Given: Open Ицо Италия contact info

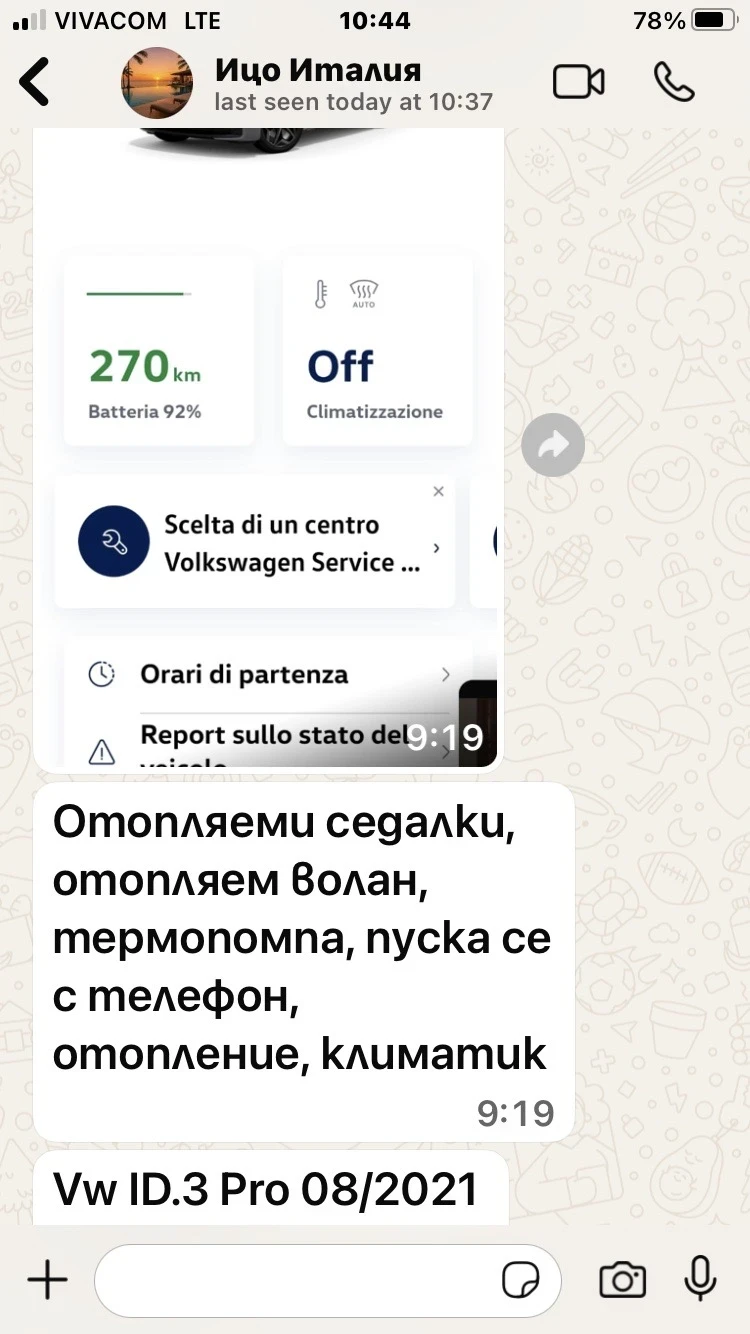Looking at the screenshot, I should (x=318, y=83).
